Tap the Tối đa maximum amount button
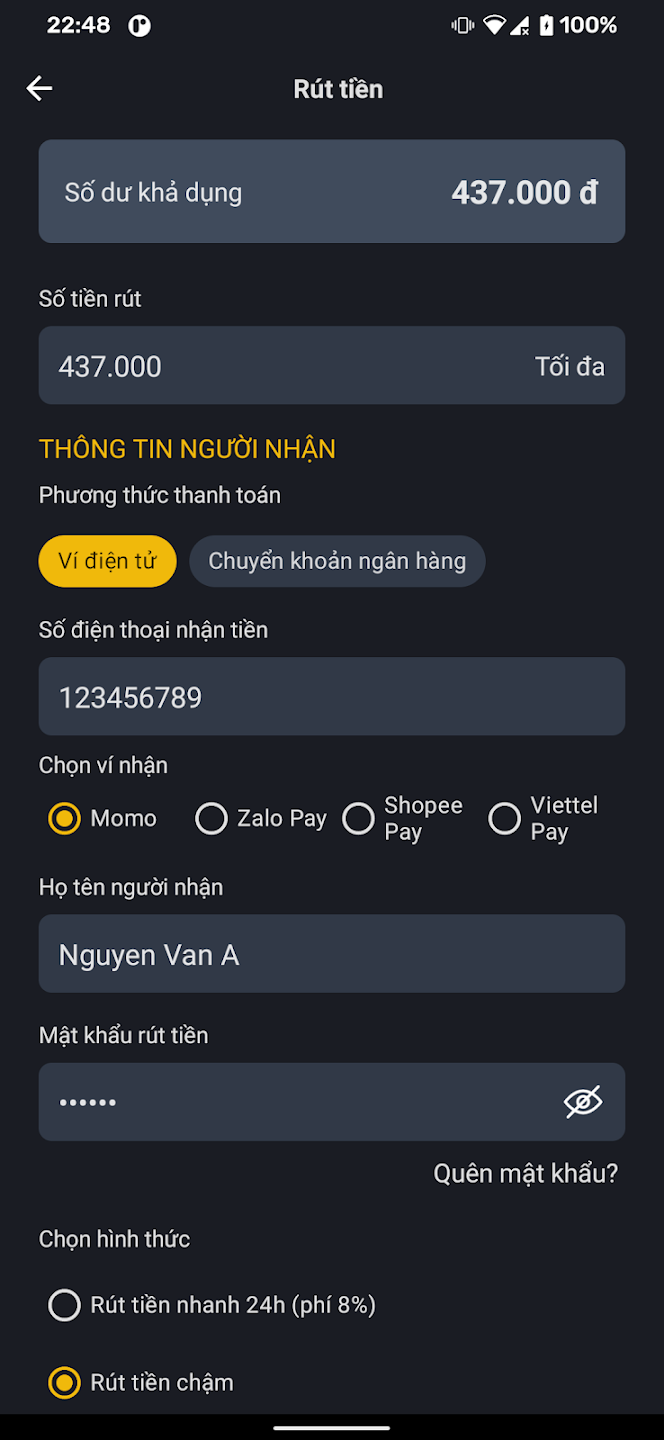 click(x=569, y=366)
